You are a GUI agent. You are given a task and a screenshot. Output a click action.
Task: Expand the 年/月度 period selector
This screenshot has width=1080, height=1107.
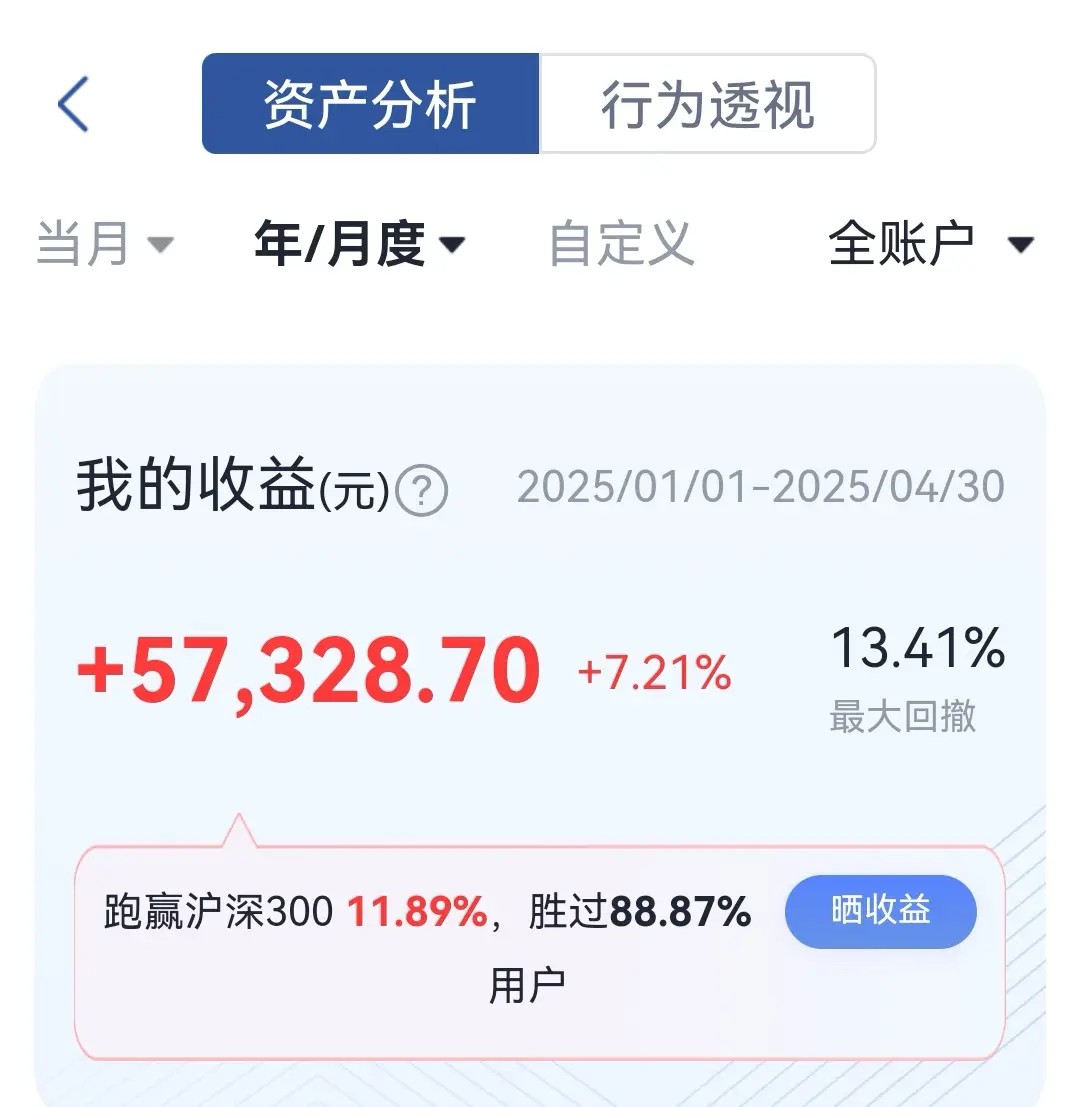pos(360,244)
